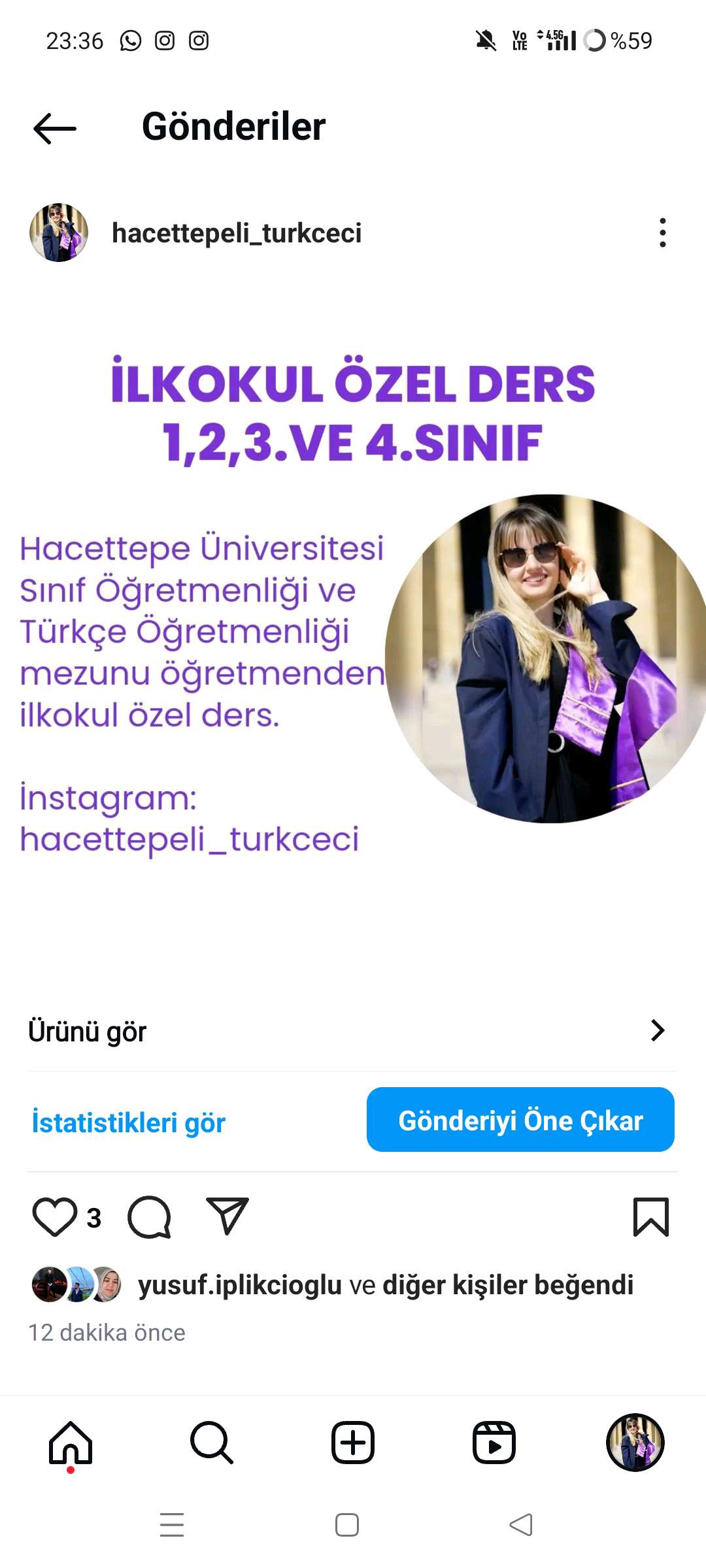
Task: Switch to the Reels tab
Action: click(x=494, y=1443)
